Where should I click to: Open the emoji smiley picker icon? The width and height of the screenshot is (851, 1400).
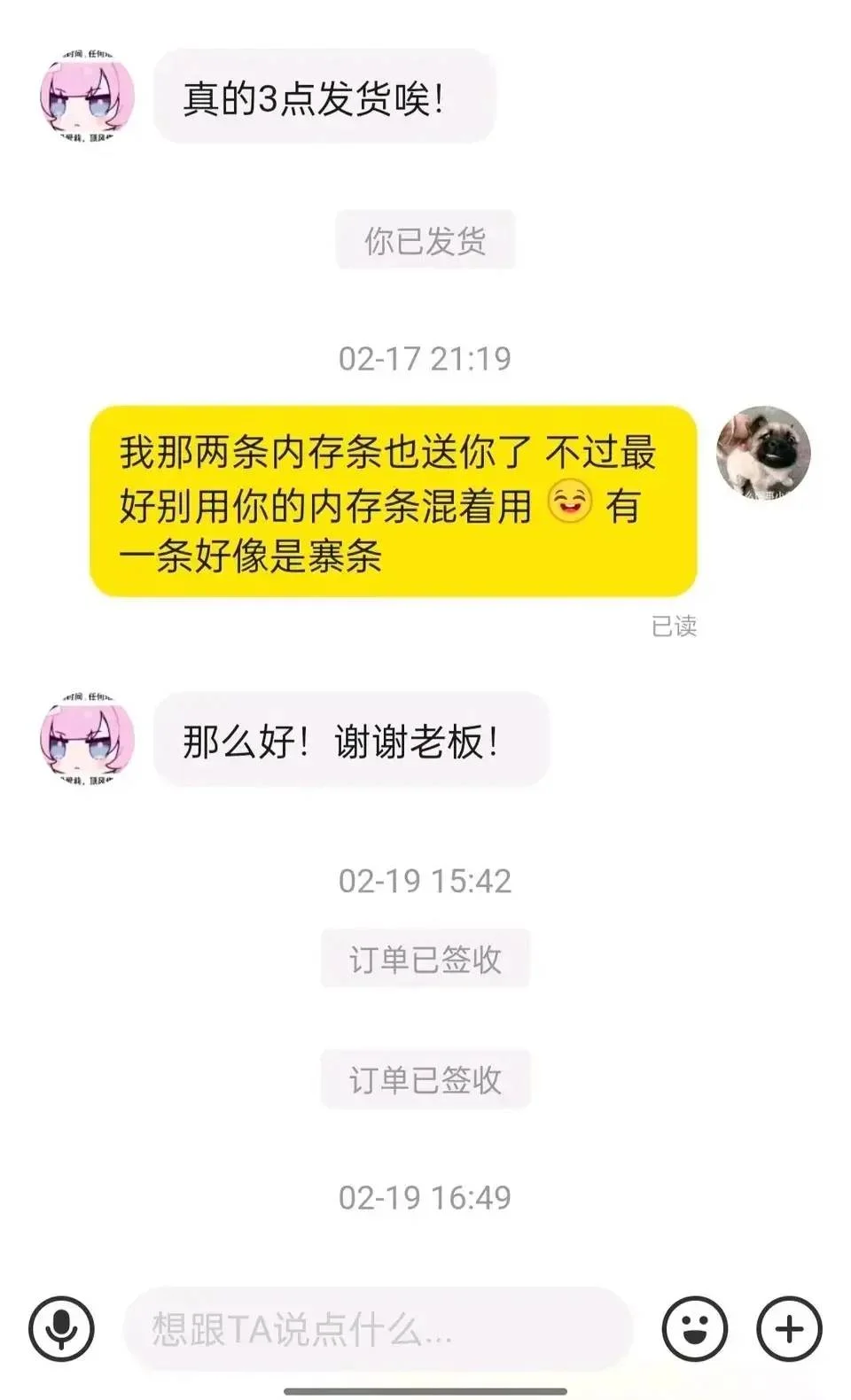pyautogui.click(x=693, y=1326)
